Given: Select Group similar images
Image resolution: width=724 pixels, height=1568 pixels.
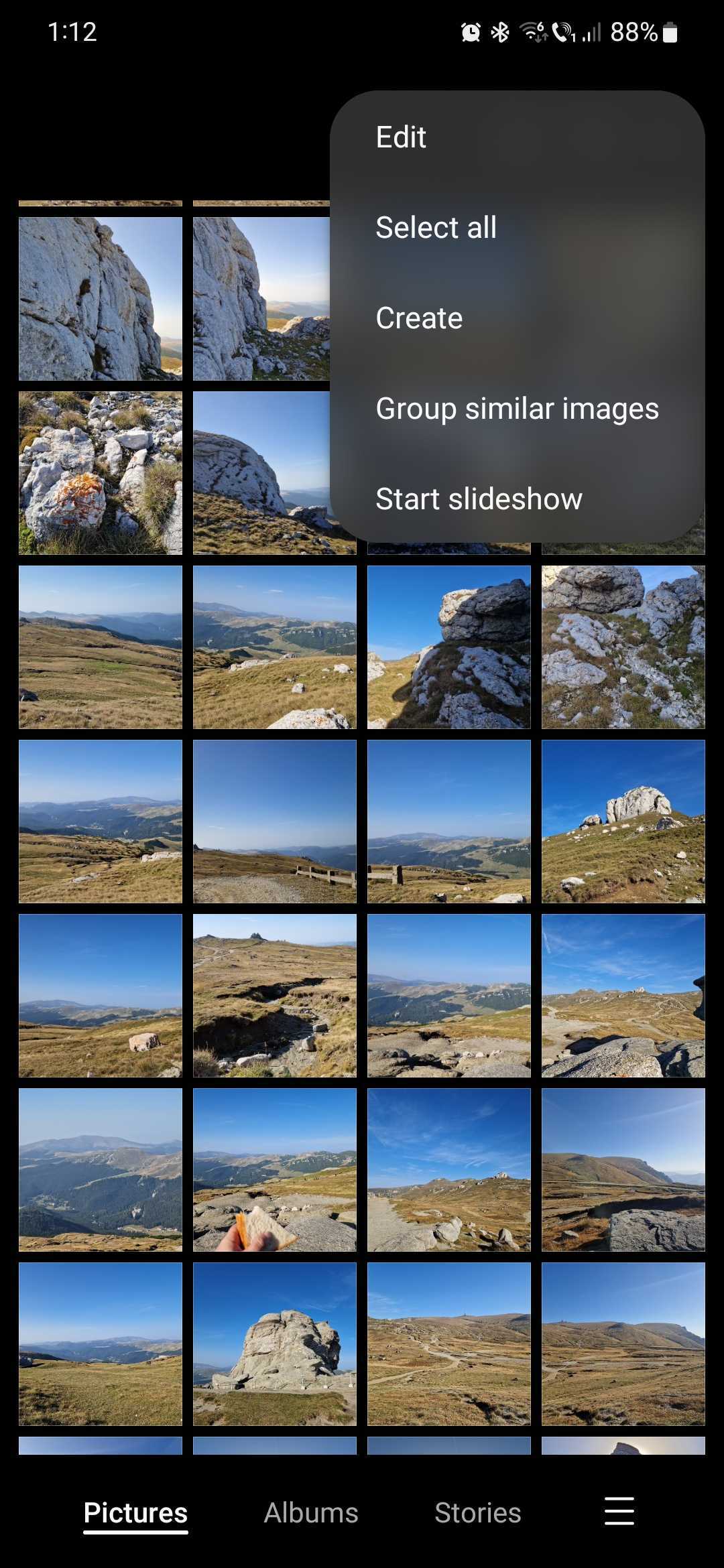Looking at the screenshot, I should point(517,409).
